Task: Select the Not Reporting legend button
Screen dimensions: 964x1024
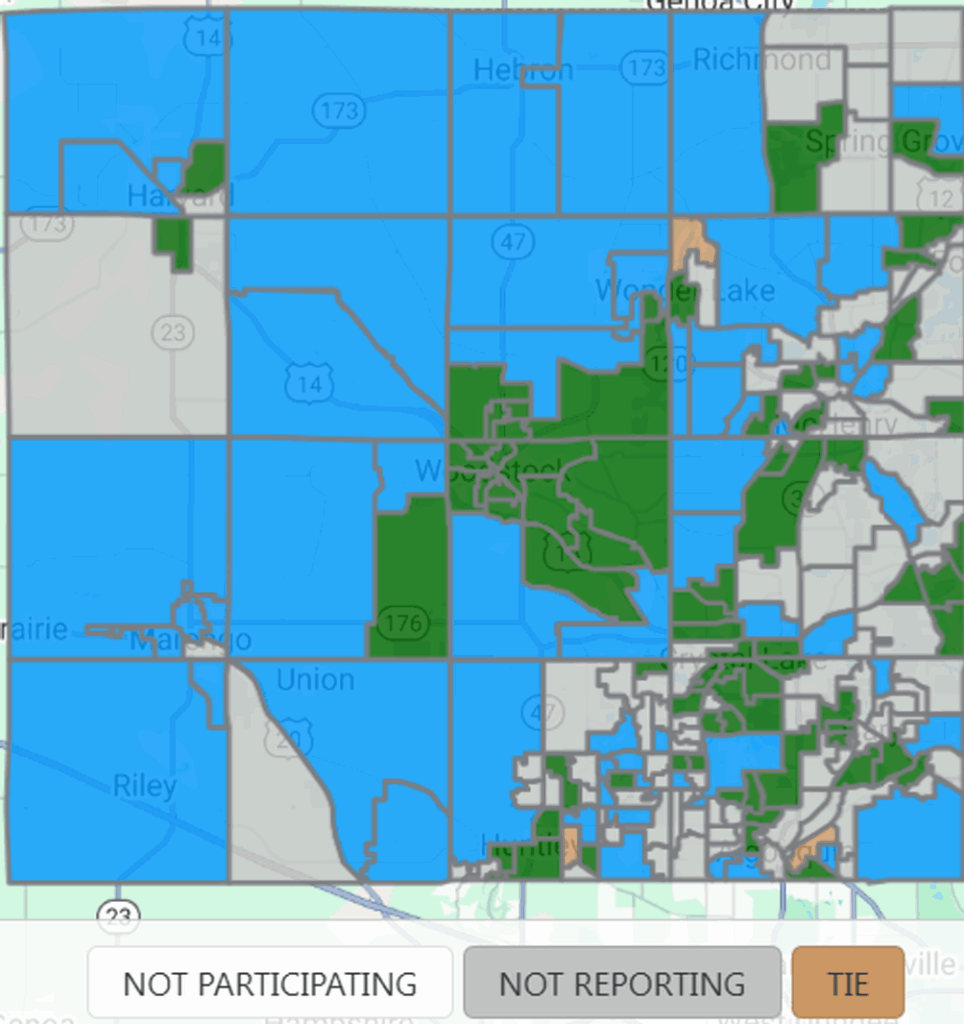Action: click(x=621, y=983)
